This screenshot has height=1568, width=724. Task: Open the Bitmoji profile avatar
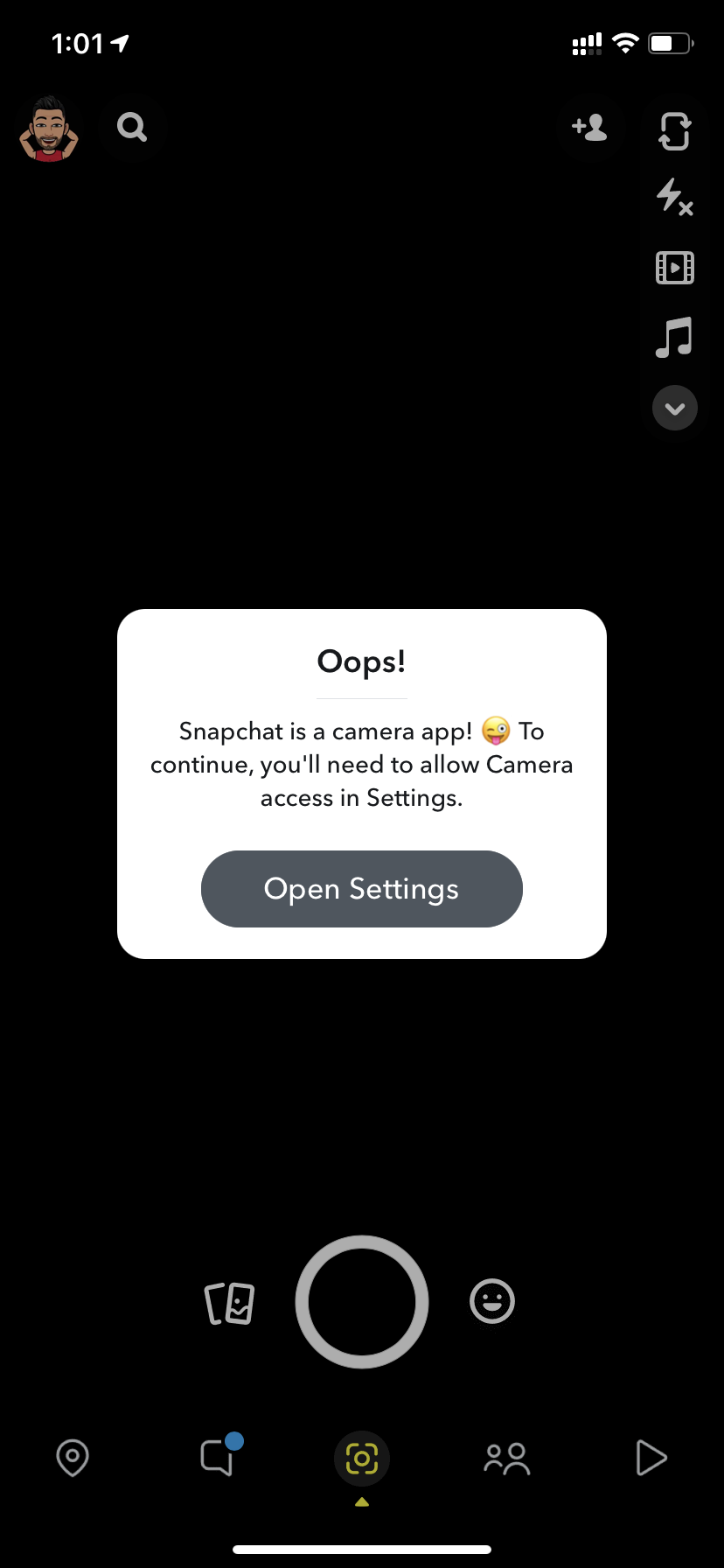pos(49,129)
